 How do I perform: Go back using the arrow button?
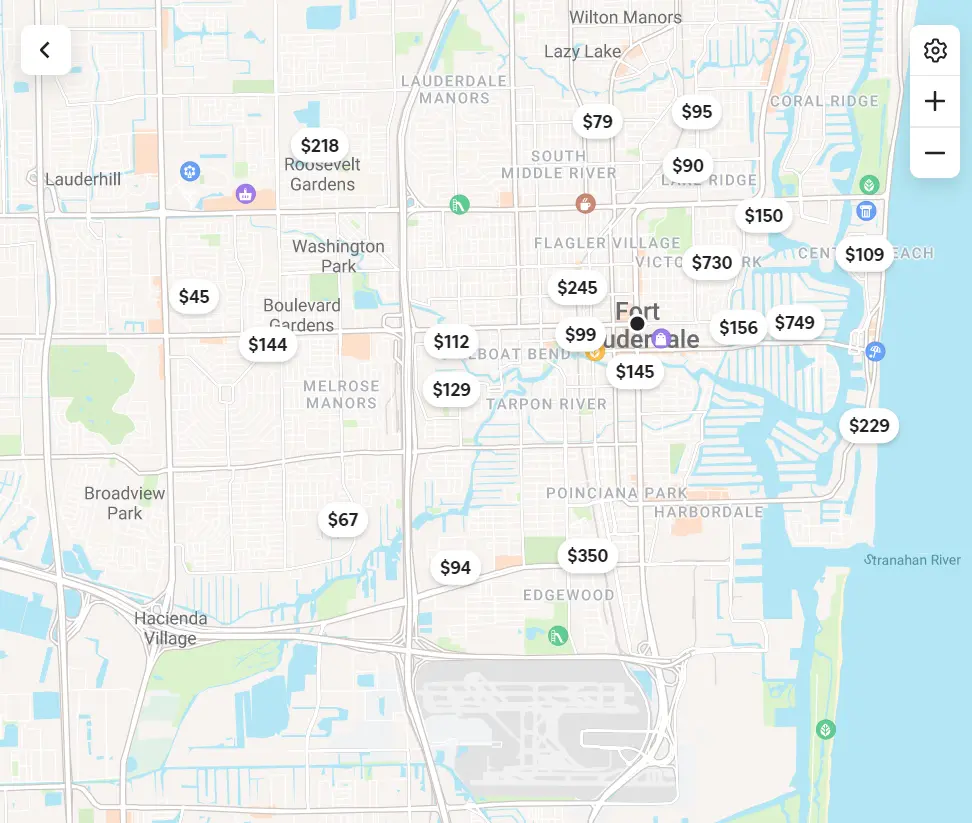pyautogui.click(x=45, y=50)
